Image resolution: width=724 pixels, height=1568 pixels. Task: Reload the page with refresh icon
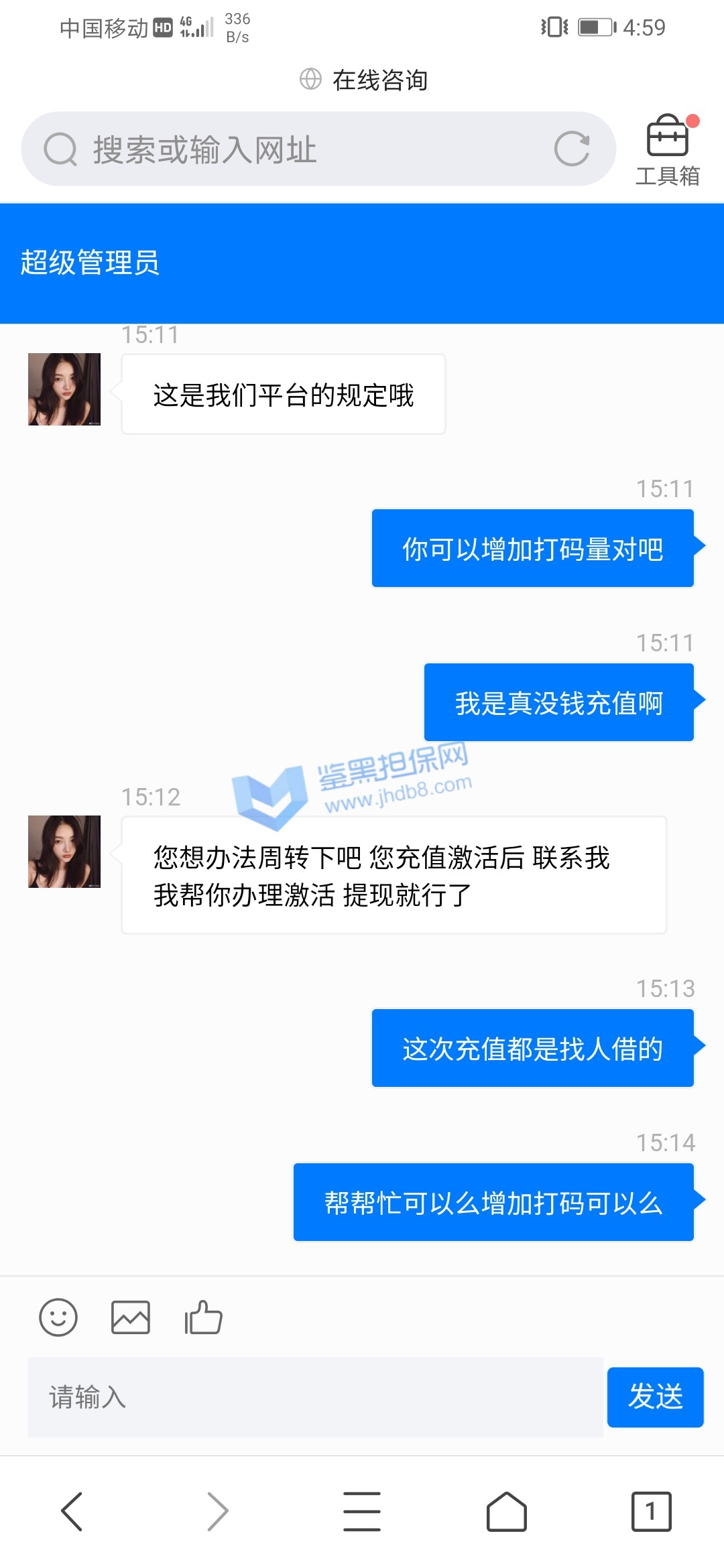click(x=572, y=149)
